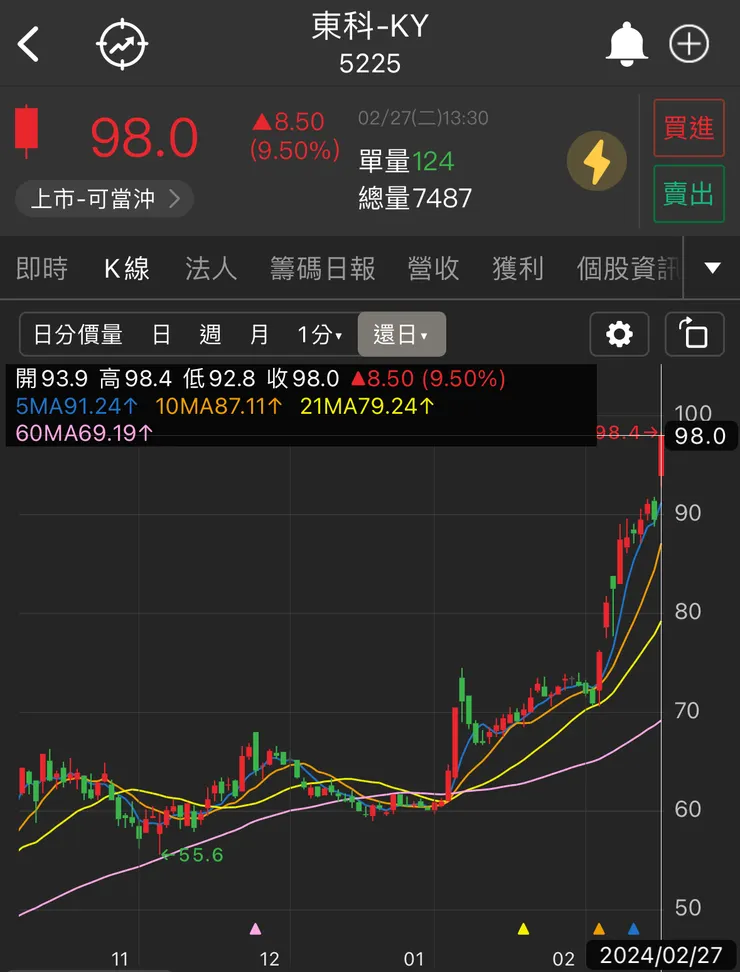Open the 營收 revenue tab
This screenshot has width=740, height=972.
(x=433, y=268)
